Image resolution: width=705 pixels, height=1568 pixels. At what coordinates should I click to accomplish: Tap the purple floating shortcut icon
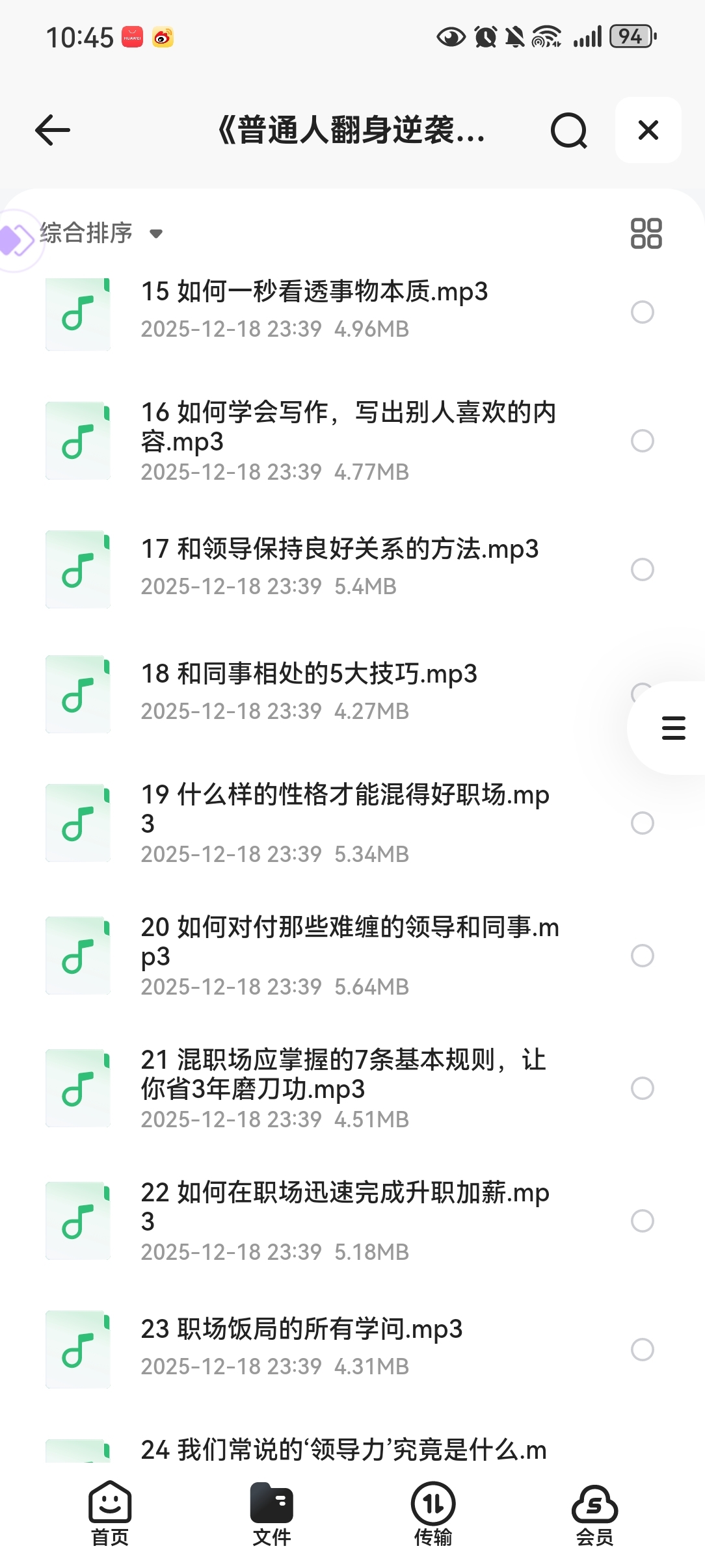(x=16, y=241)
